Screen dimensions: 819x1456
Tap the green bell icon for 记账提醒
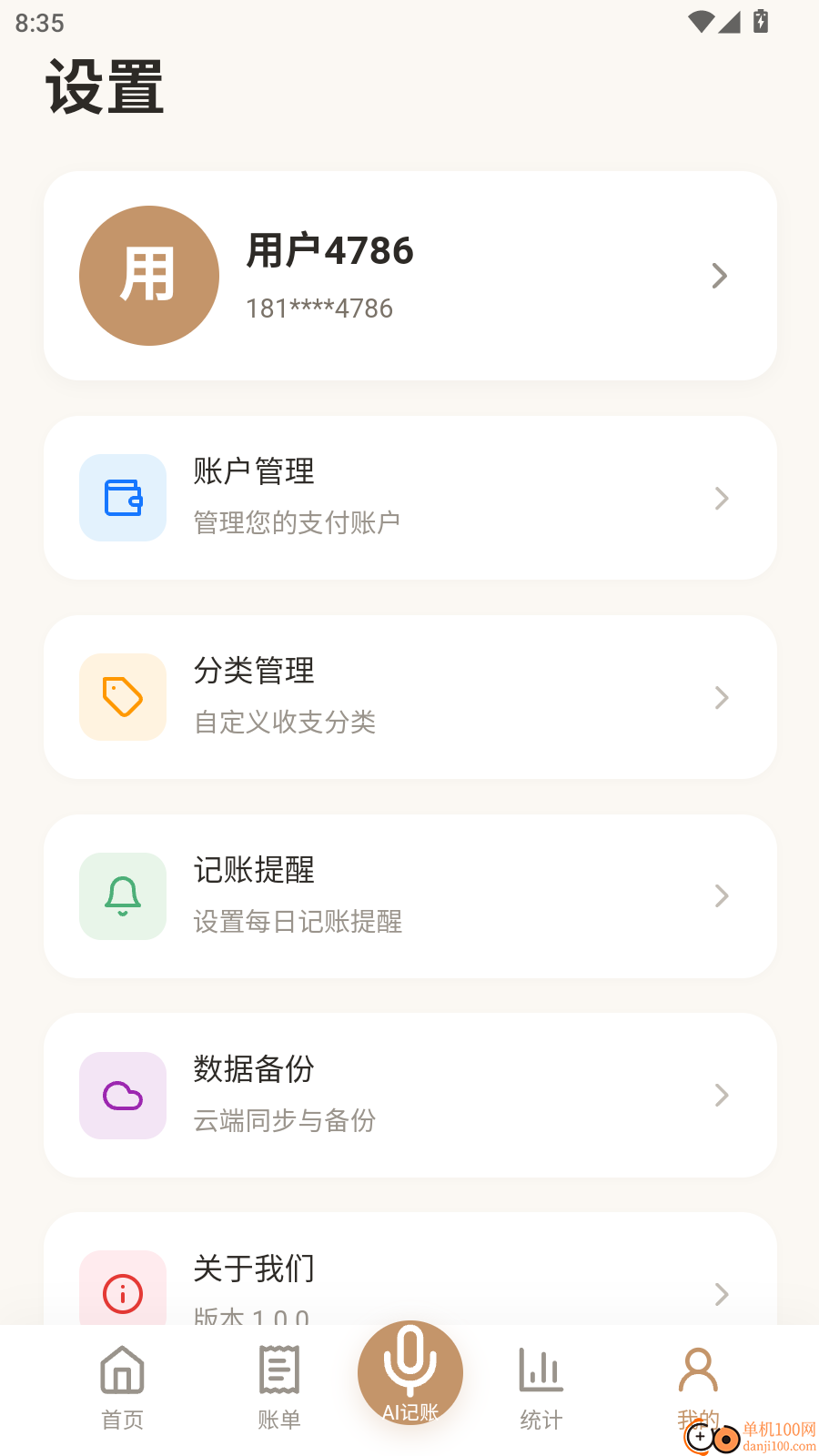click(x=123, y=896)
